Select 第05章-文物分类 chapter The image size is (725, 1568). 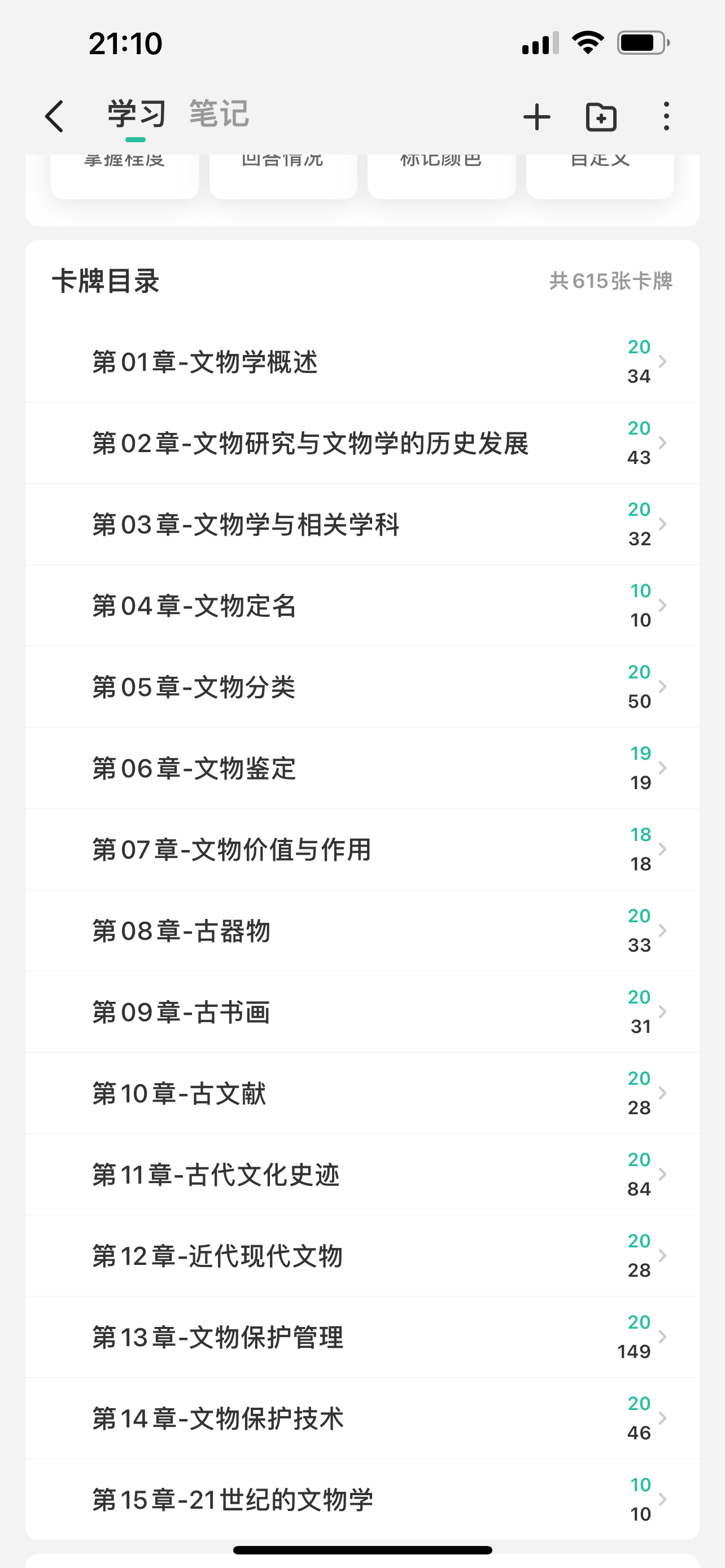362,686
